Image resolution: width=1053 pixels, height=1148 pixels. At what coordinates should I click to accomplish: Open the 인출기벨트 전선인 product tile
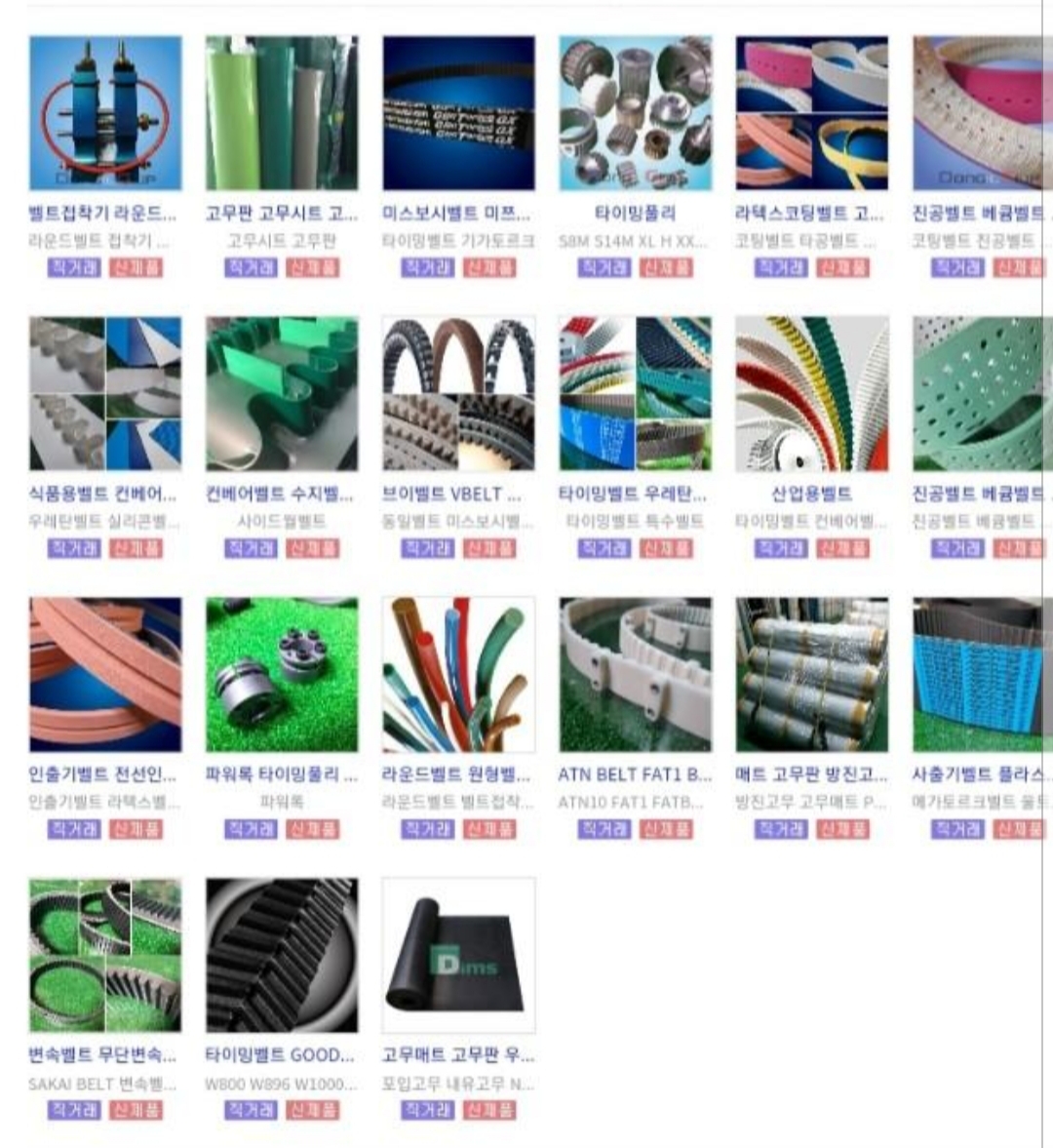tap(105, 674)
